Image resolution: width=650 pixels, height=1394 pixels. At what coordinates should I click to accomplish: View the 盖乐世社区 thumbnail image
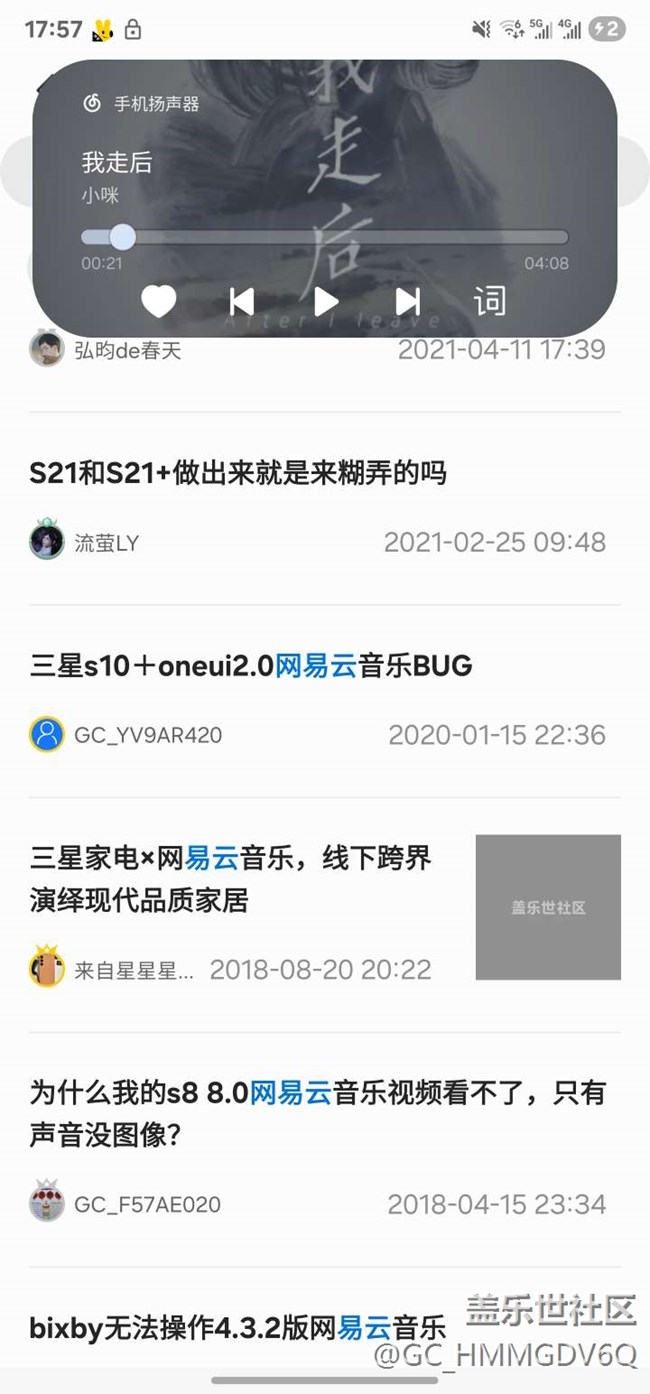pos(548,907)
